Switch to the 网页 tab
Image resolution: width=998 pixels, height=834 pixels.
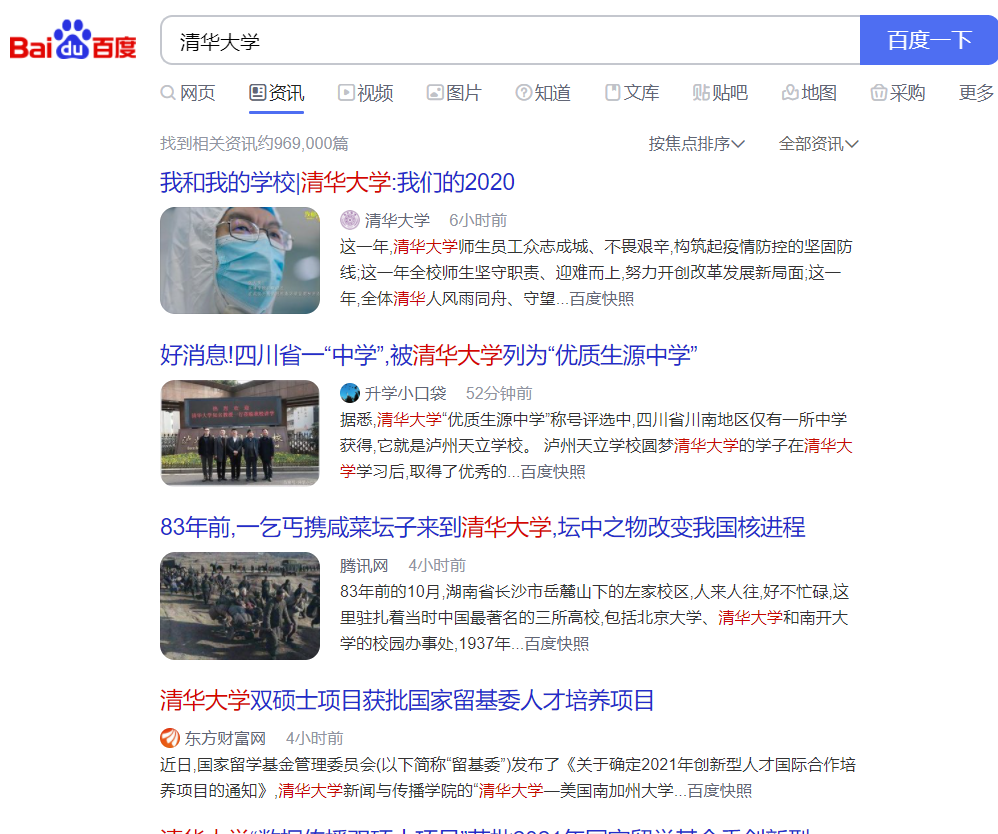[x=188, y=93]
